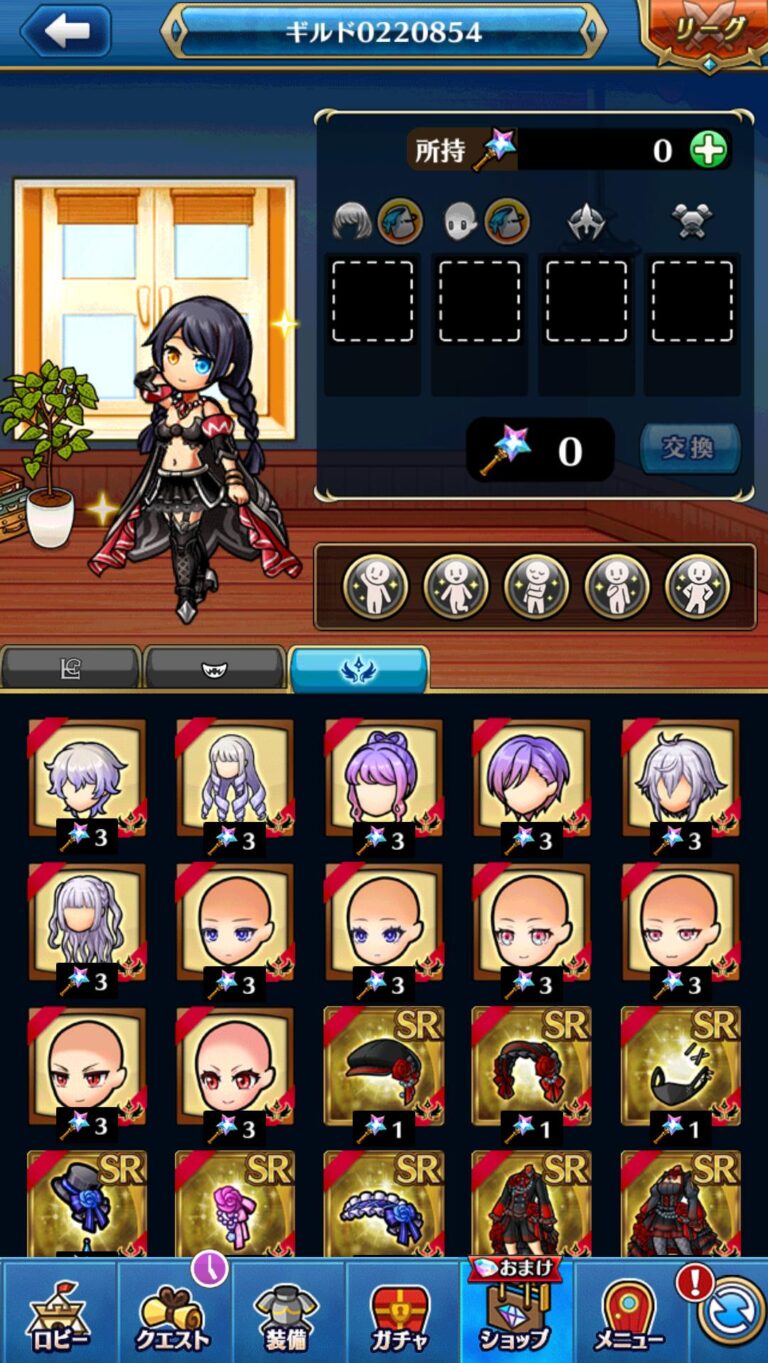The image size is (768, 1363).
Task: Select the last pose icon
Action: tap(697, 587)
